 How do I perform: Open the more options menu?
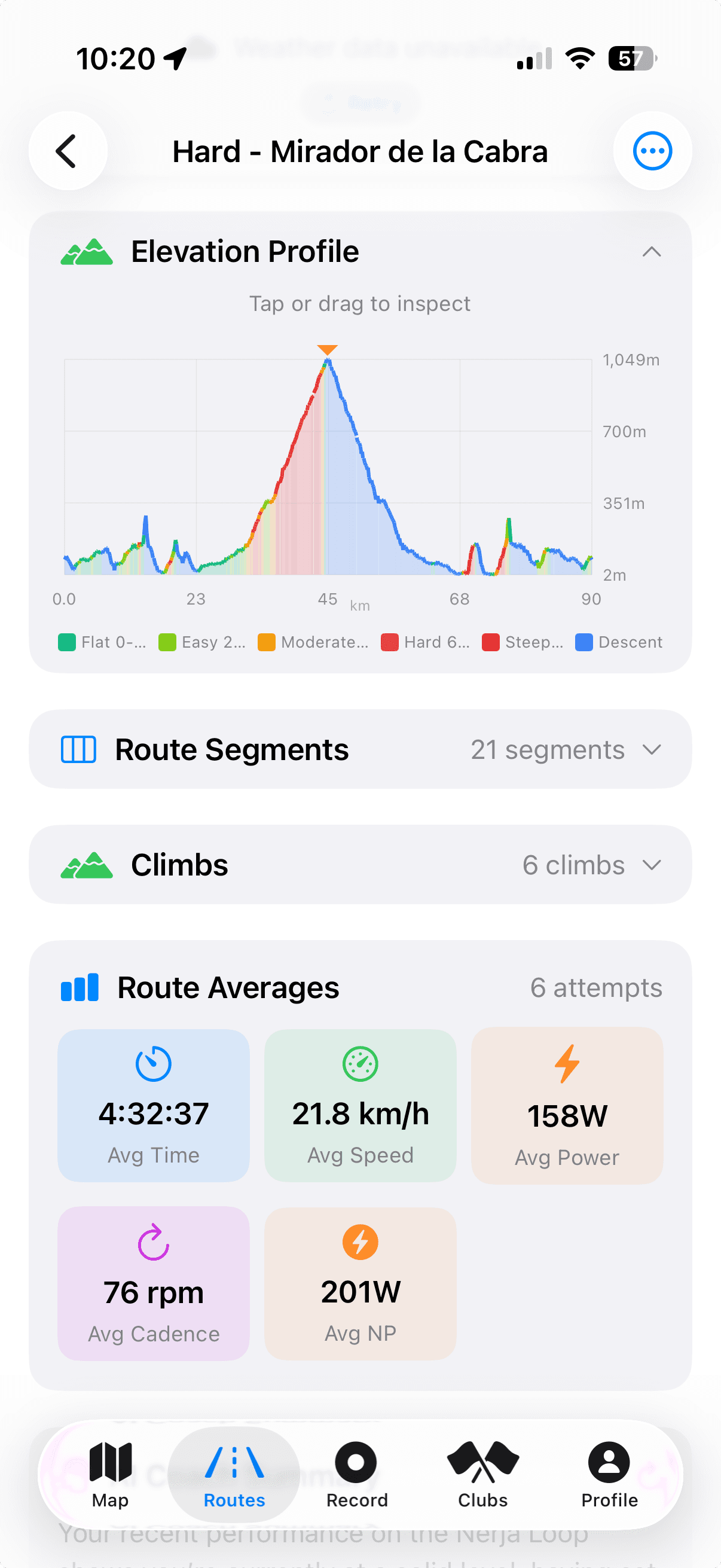pyautogui.click(x=652, y=151)
